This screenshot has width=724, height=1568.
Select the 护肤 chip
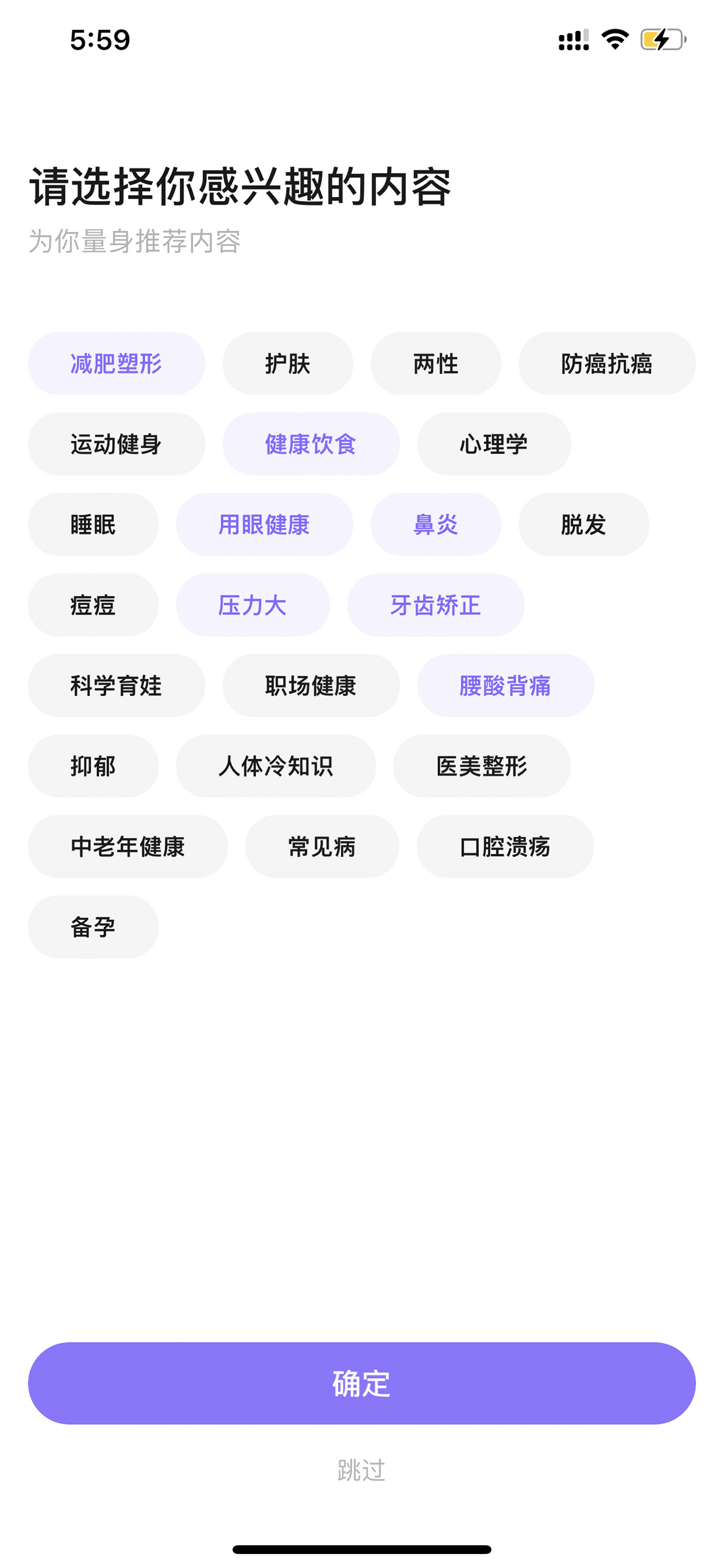288,363
